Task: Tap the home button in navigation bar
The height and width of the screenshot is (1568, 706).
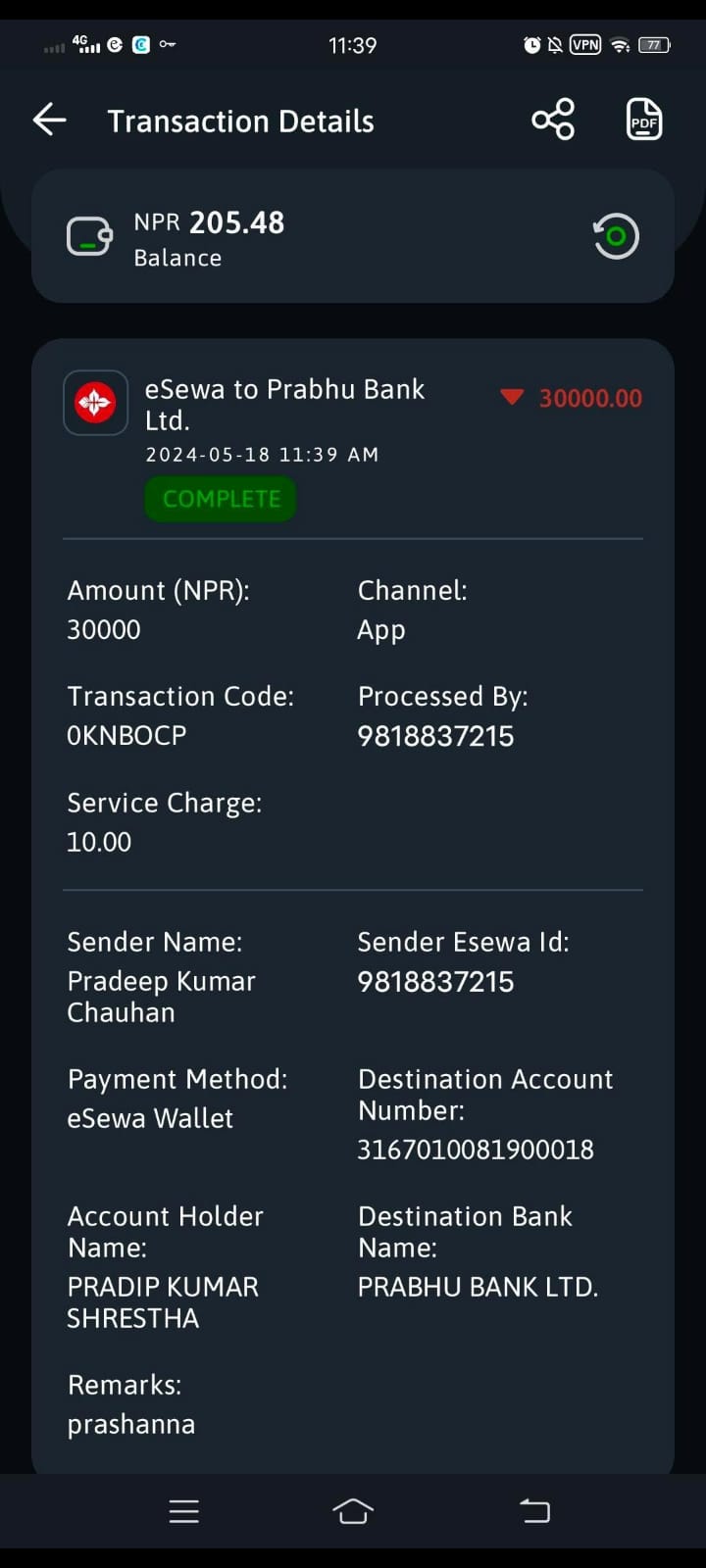Action: [x=353, y=1510]
